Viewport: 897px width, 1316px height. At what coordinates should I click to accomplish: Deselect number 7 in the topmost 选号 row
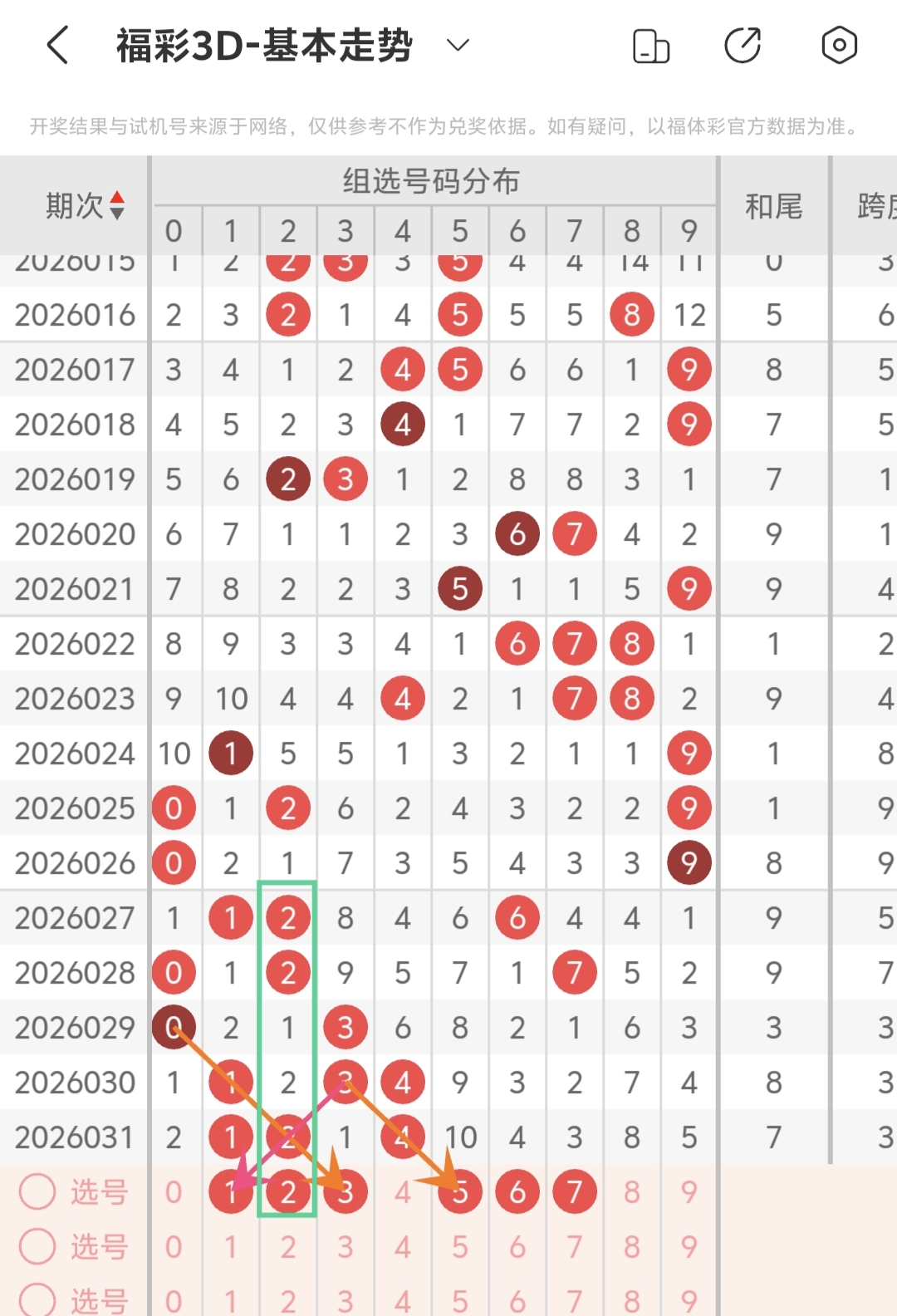(575, 1192)
